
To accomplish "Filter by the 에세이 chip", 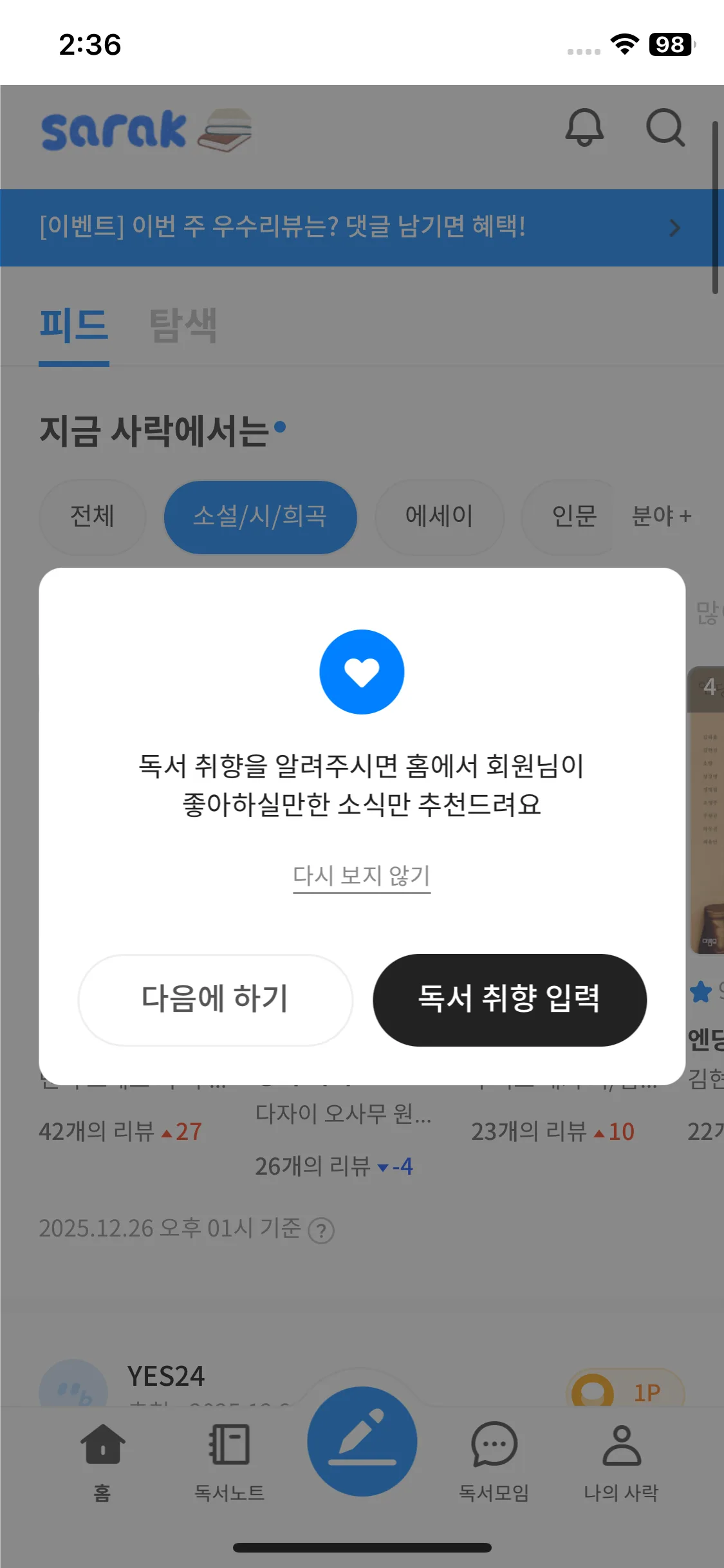I will click(439, 516).
